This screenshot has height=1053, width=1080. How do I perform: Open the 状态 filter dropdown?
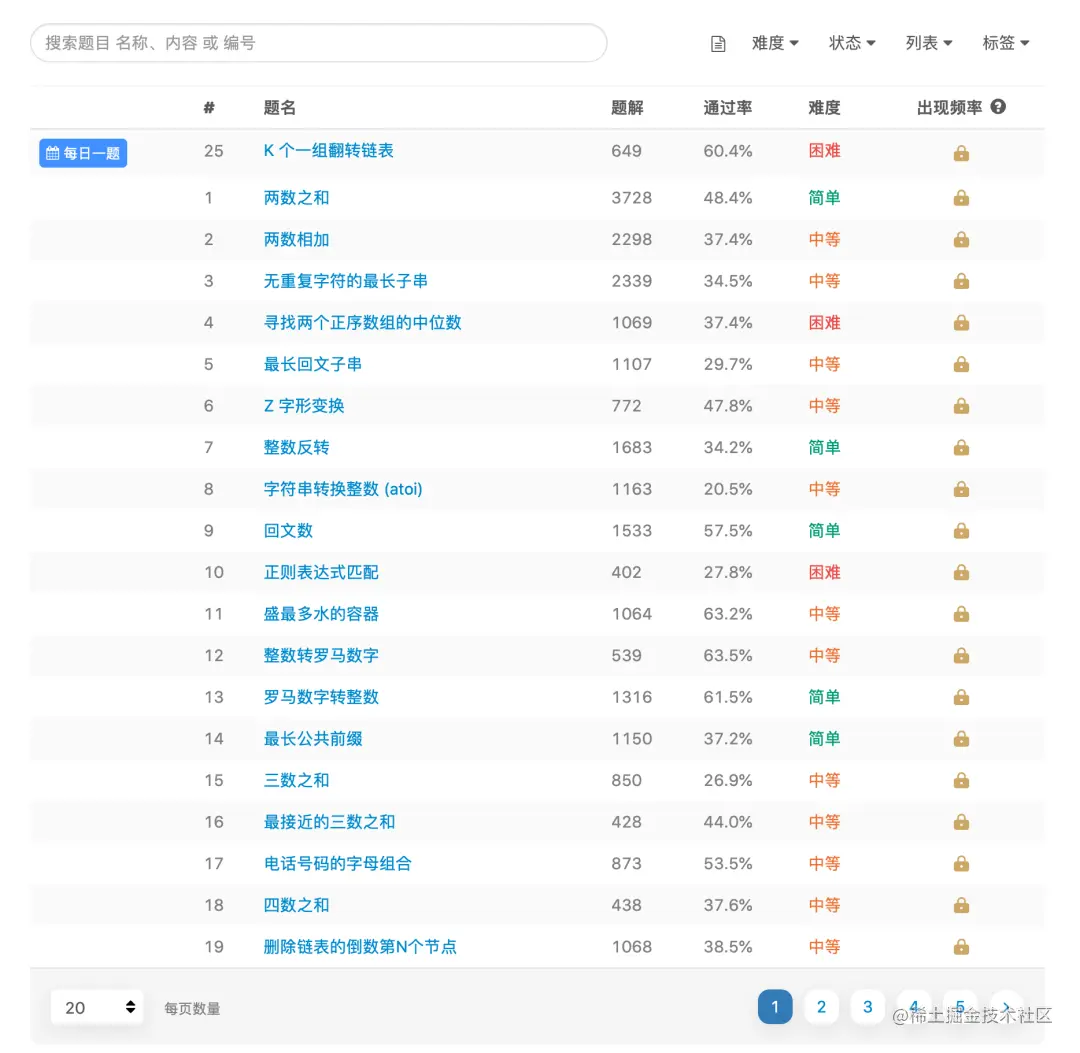(852, 43)
